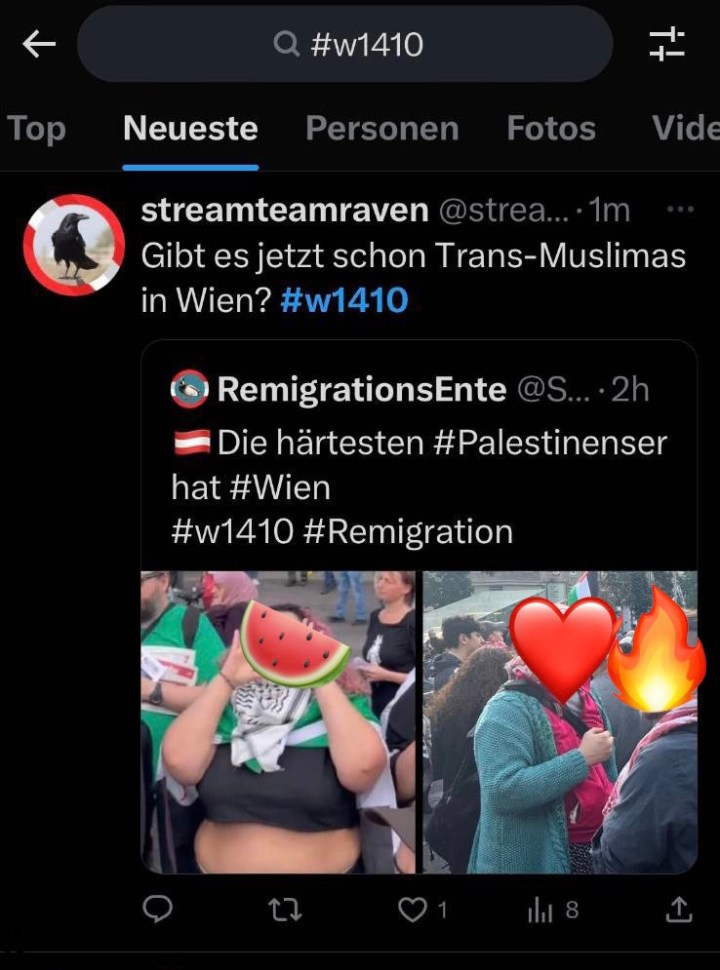Image resolution: width=720 pixels, height=970 pixels.
Task: Switch to the Fotos tab
Action: (x=550, y=128)
